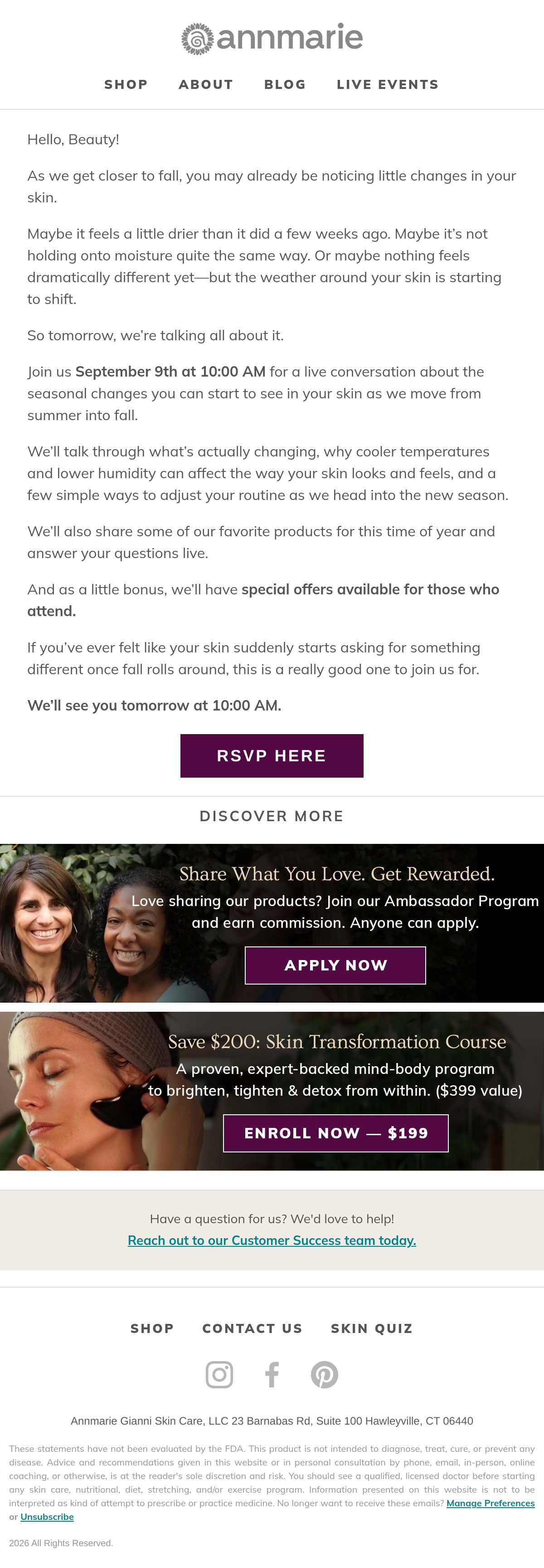The image size is (544, 1568).
Task: Tap the RSVP HERE button
Action: (272, 755)
